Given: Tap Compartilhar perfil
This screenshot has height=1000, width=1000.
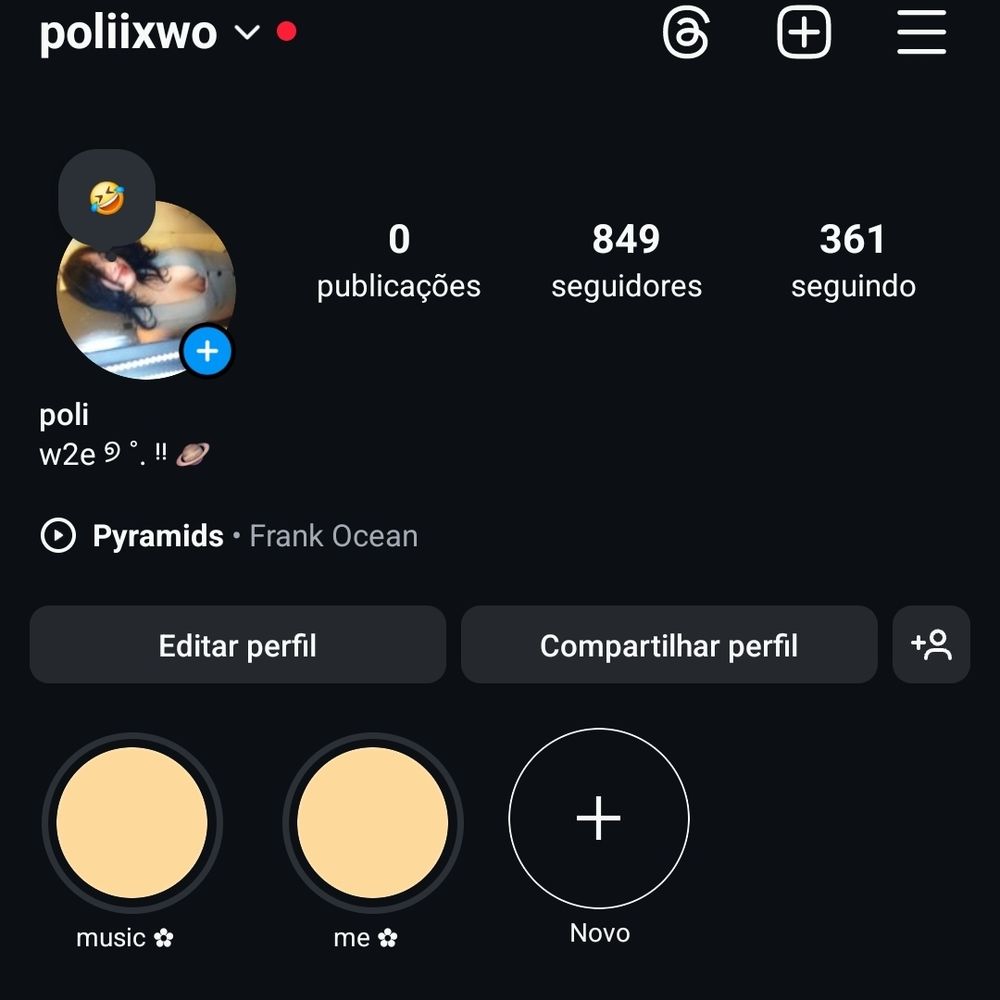Looking at the screenshot, I should 668,645.
